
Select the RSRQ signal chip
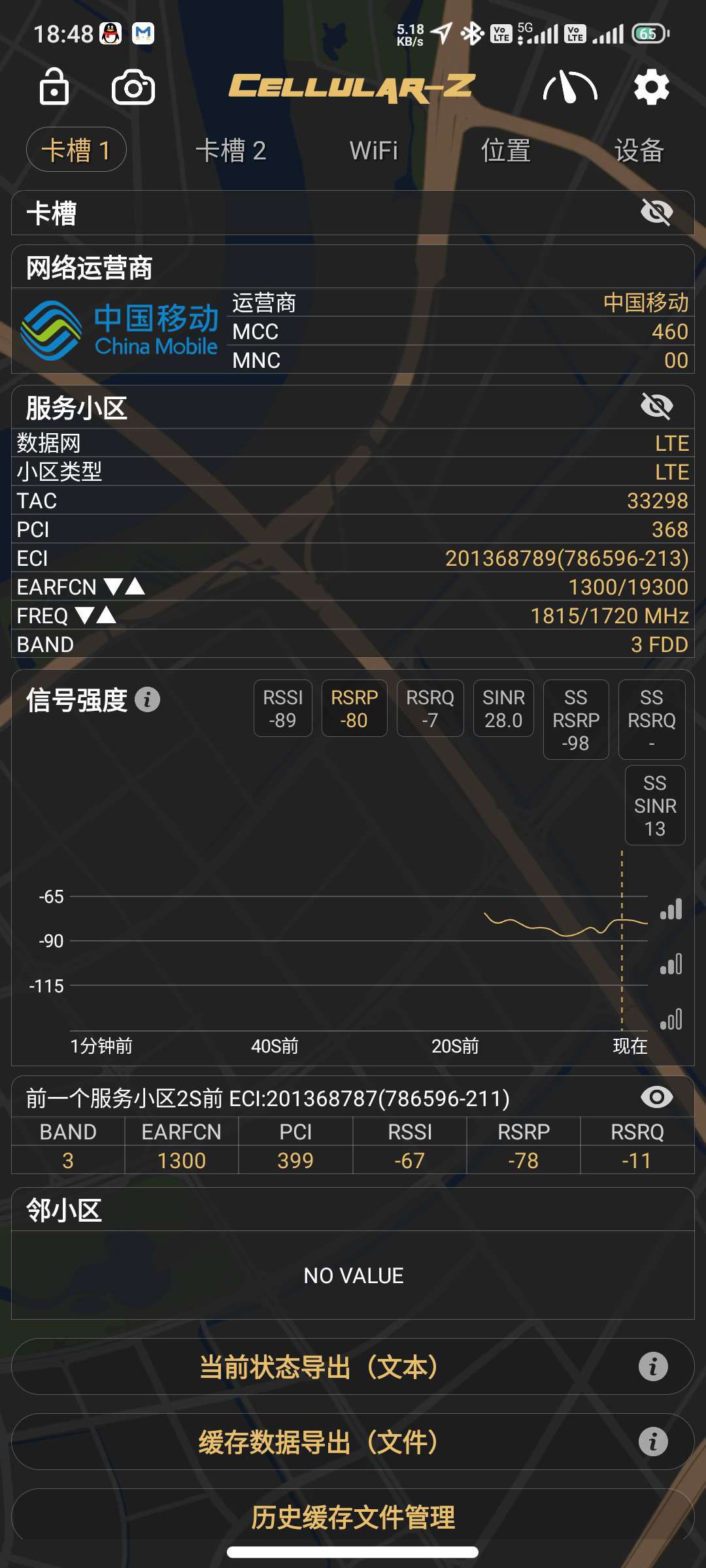[x=429, y=709]
